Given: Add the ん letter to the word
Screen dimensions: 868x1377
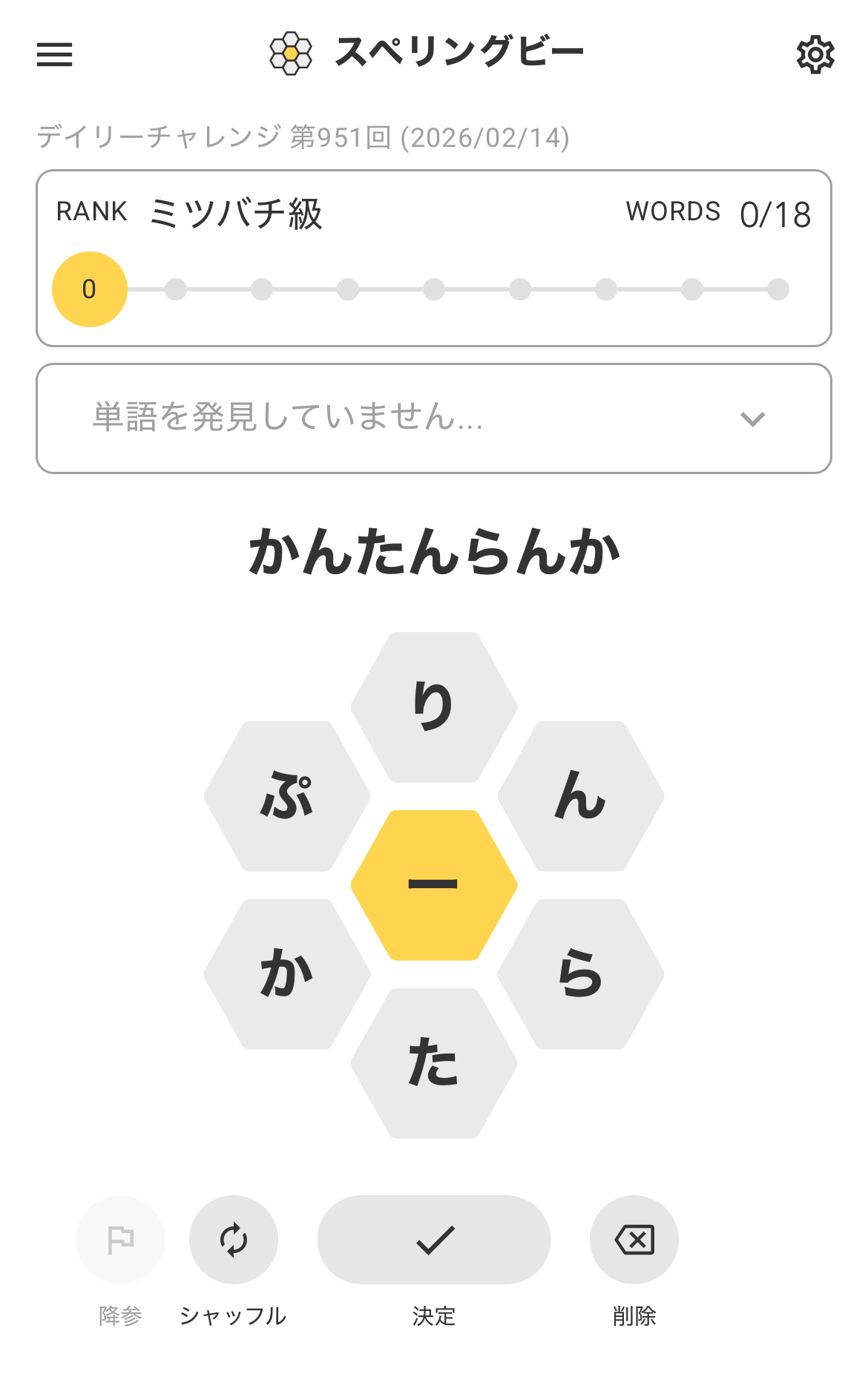Looking at the screenshot, I should pos(581,796).
